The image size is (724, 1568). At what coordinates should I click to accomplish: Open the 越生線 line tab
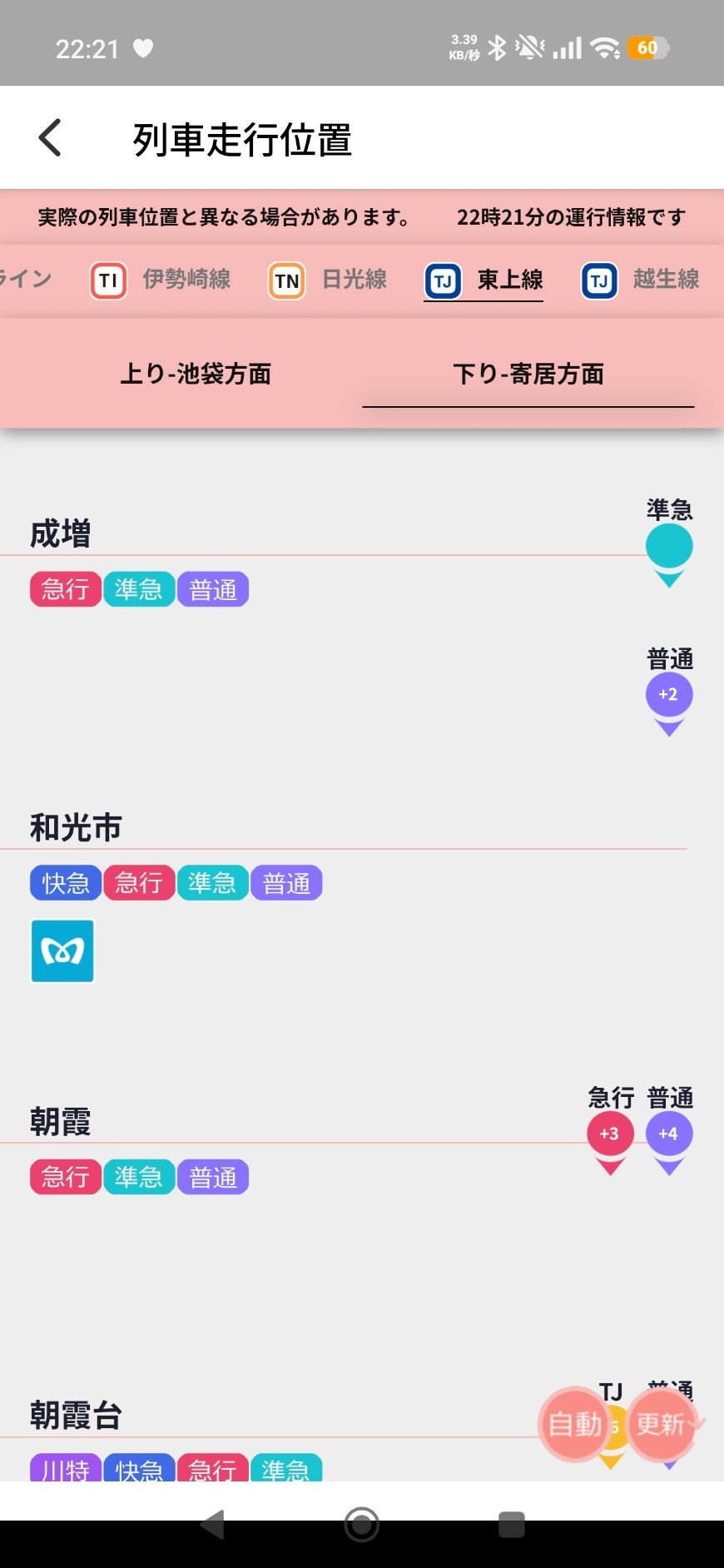click(x=641, y=280)
